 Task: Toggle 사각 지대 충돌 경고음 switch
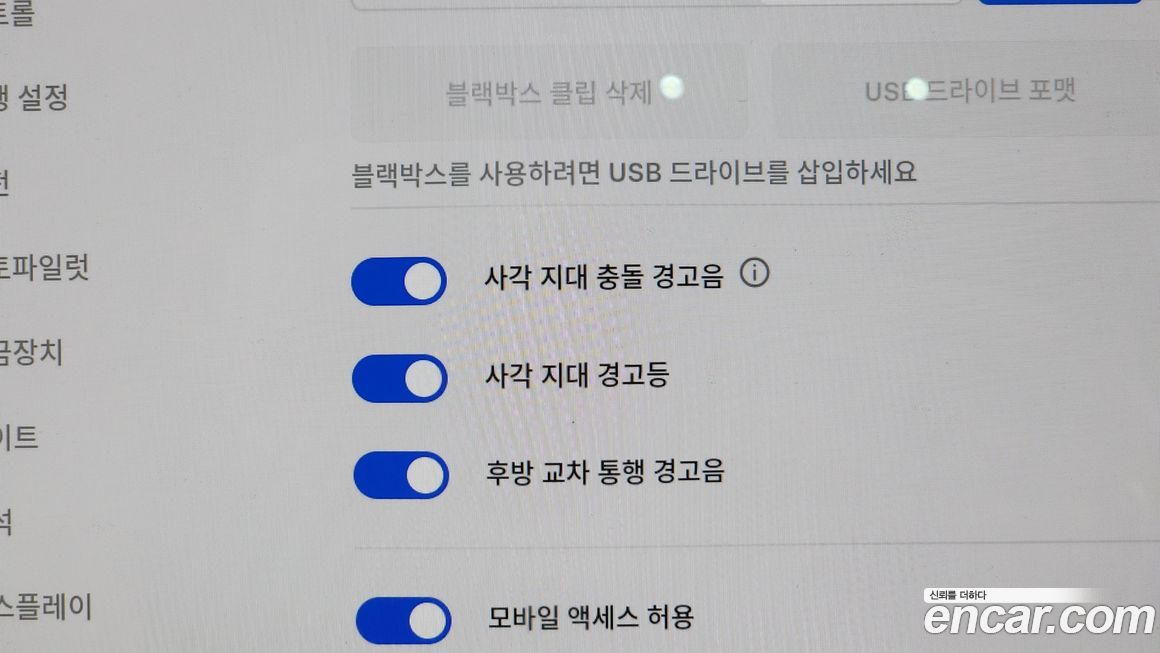[x=398, y=281]
